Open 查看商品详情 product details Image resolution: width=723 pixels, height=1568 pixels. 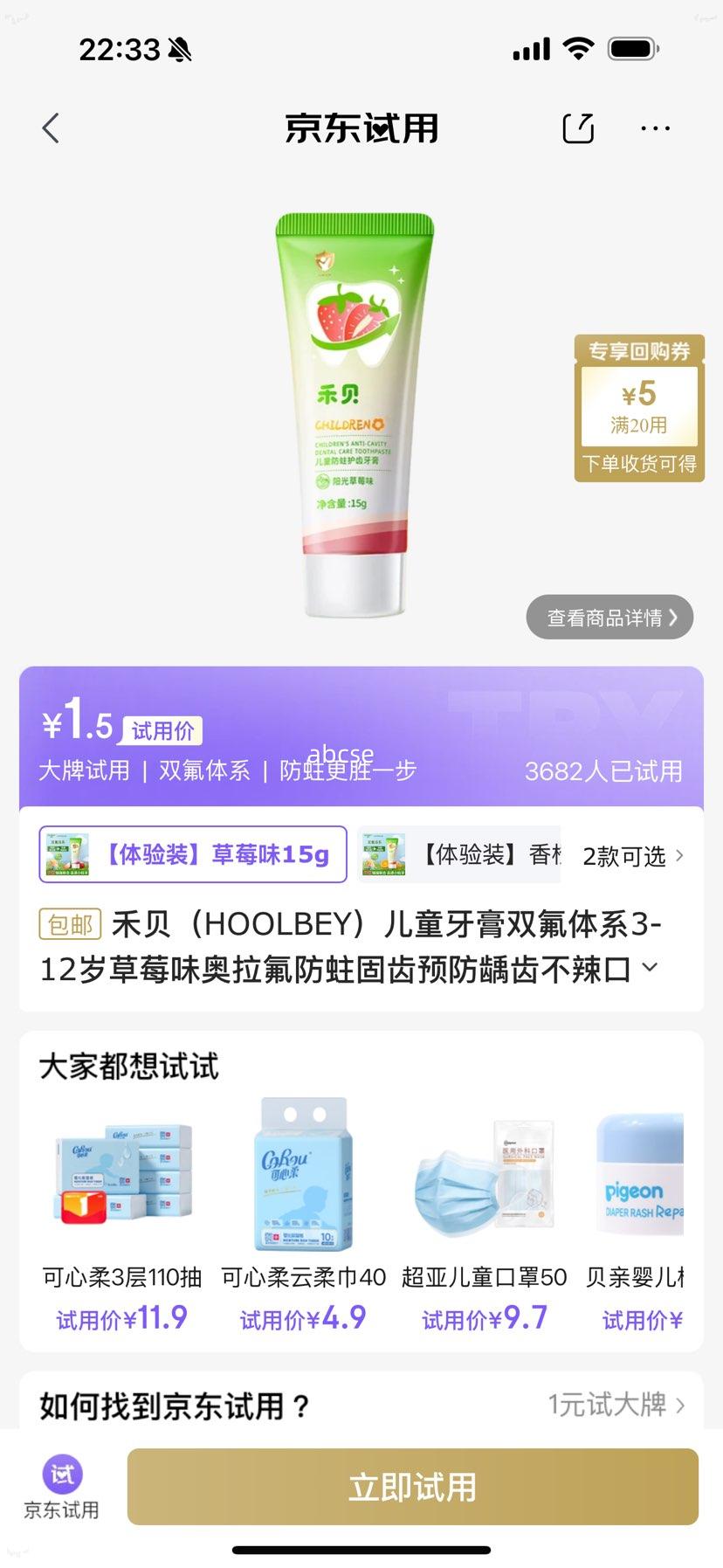click(x=609, y=617)
